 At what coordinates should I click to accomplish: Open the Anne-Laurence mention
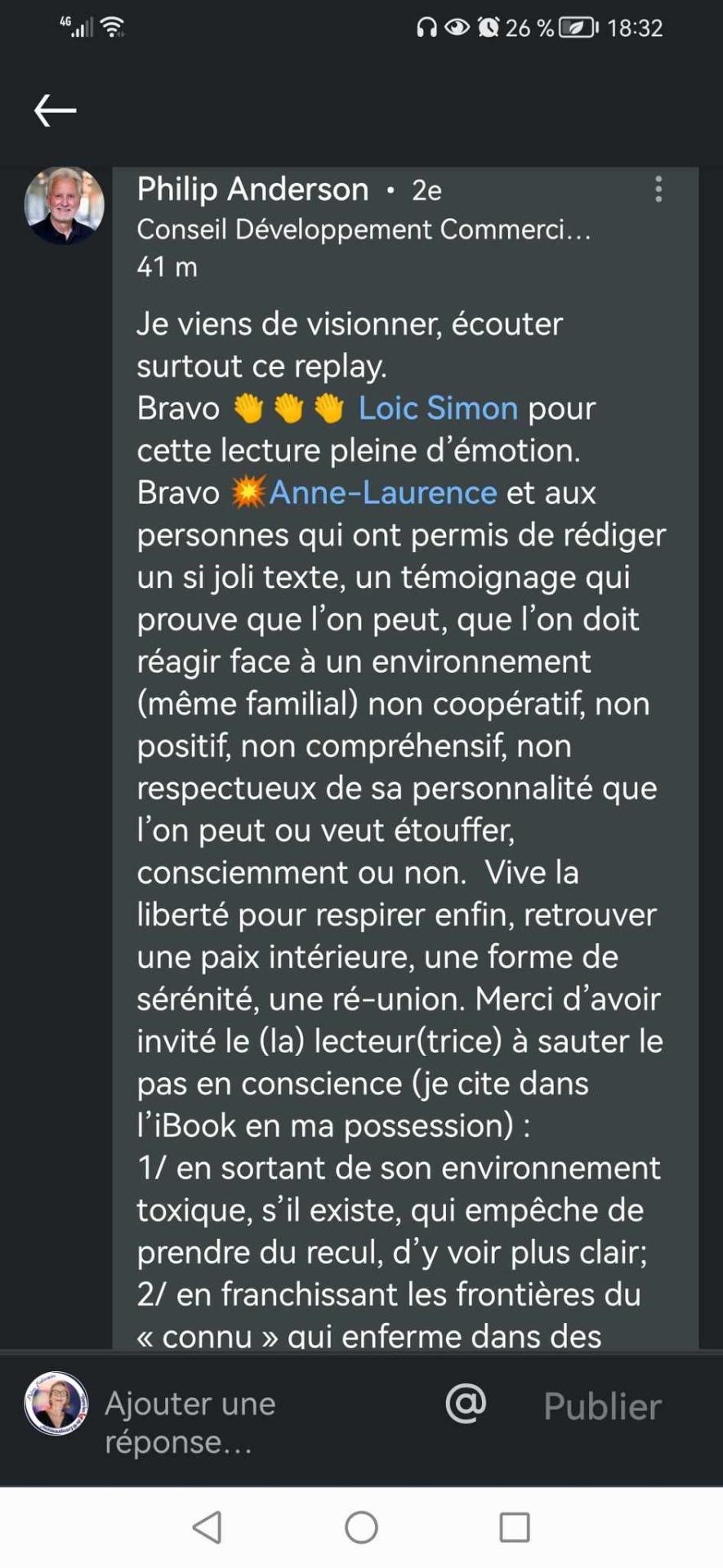click(382, 493)
